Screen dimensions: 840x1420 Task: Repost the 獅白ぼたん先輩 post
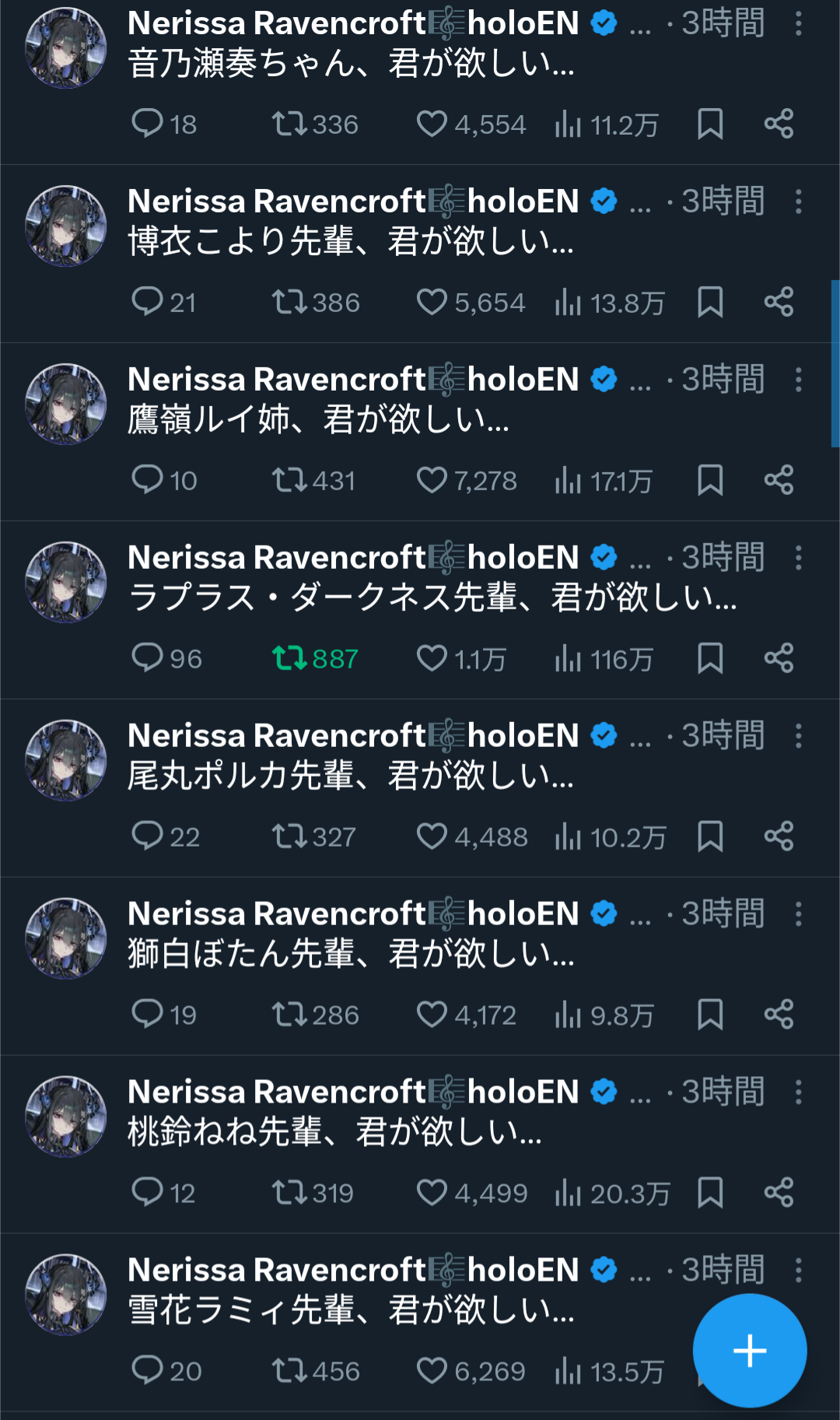click(289, 1015)
